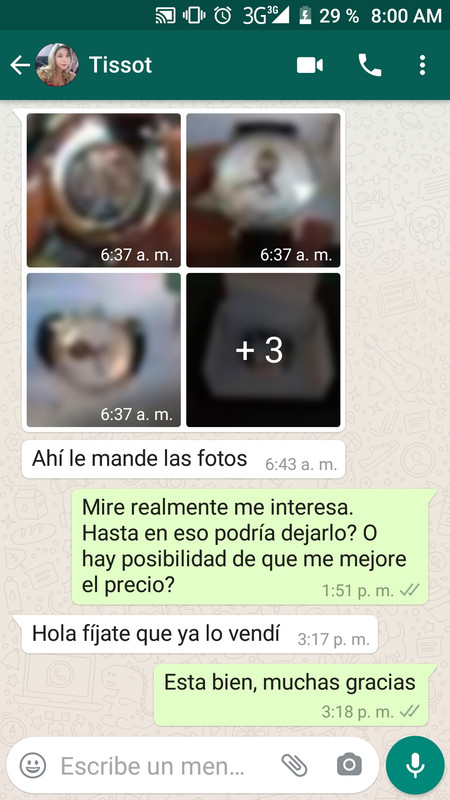This screenshot has height=800, width=450.
Task: Open Tissot contact info from the name
Action: pyautogui.click(x=120, y=65)
